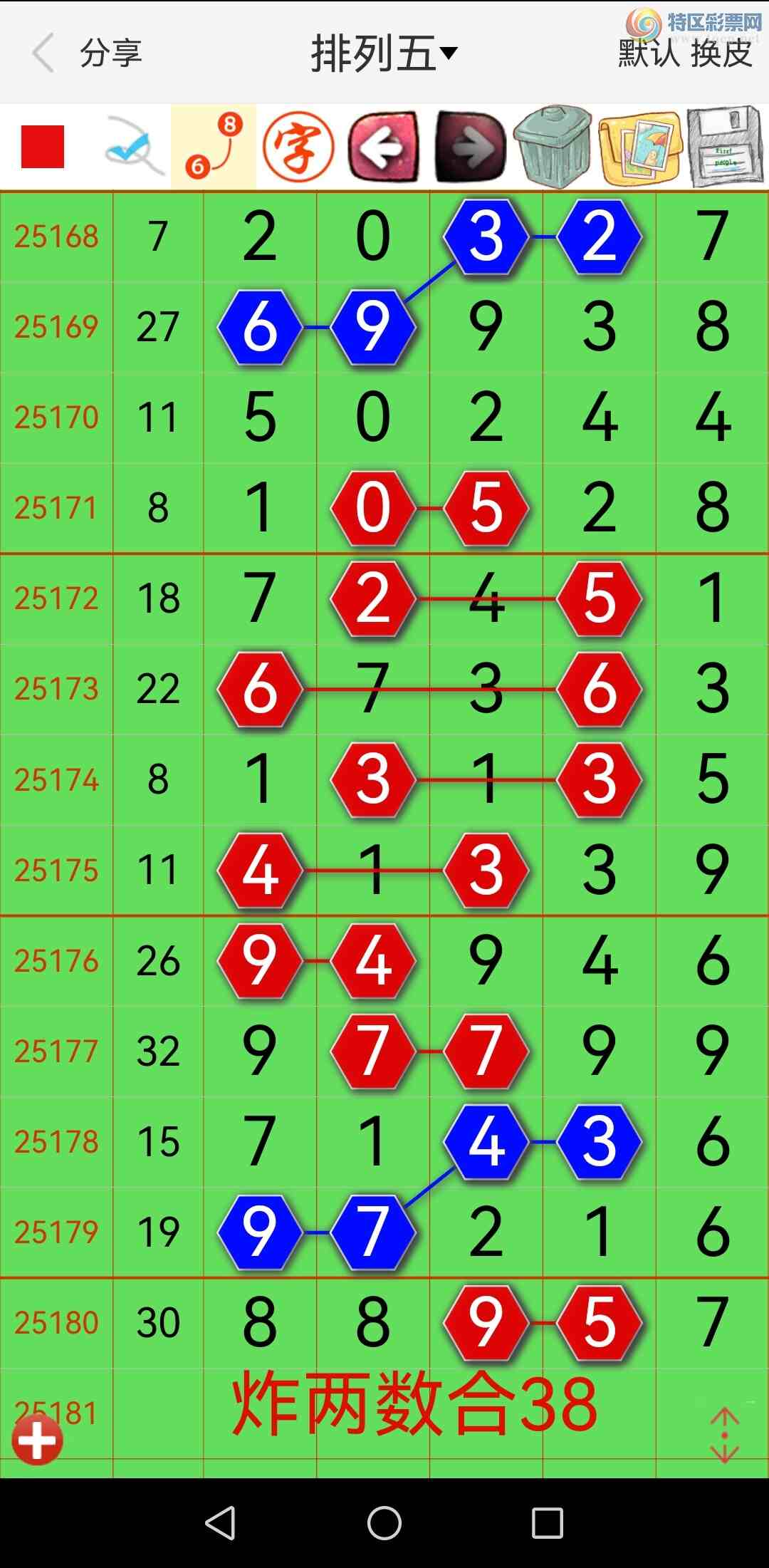
Task: Pick the red color square
Action: click(x=43, y=147)
